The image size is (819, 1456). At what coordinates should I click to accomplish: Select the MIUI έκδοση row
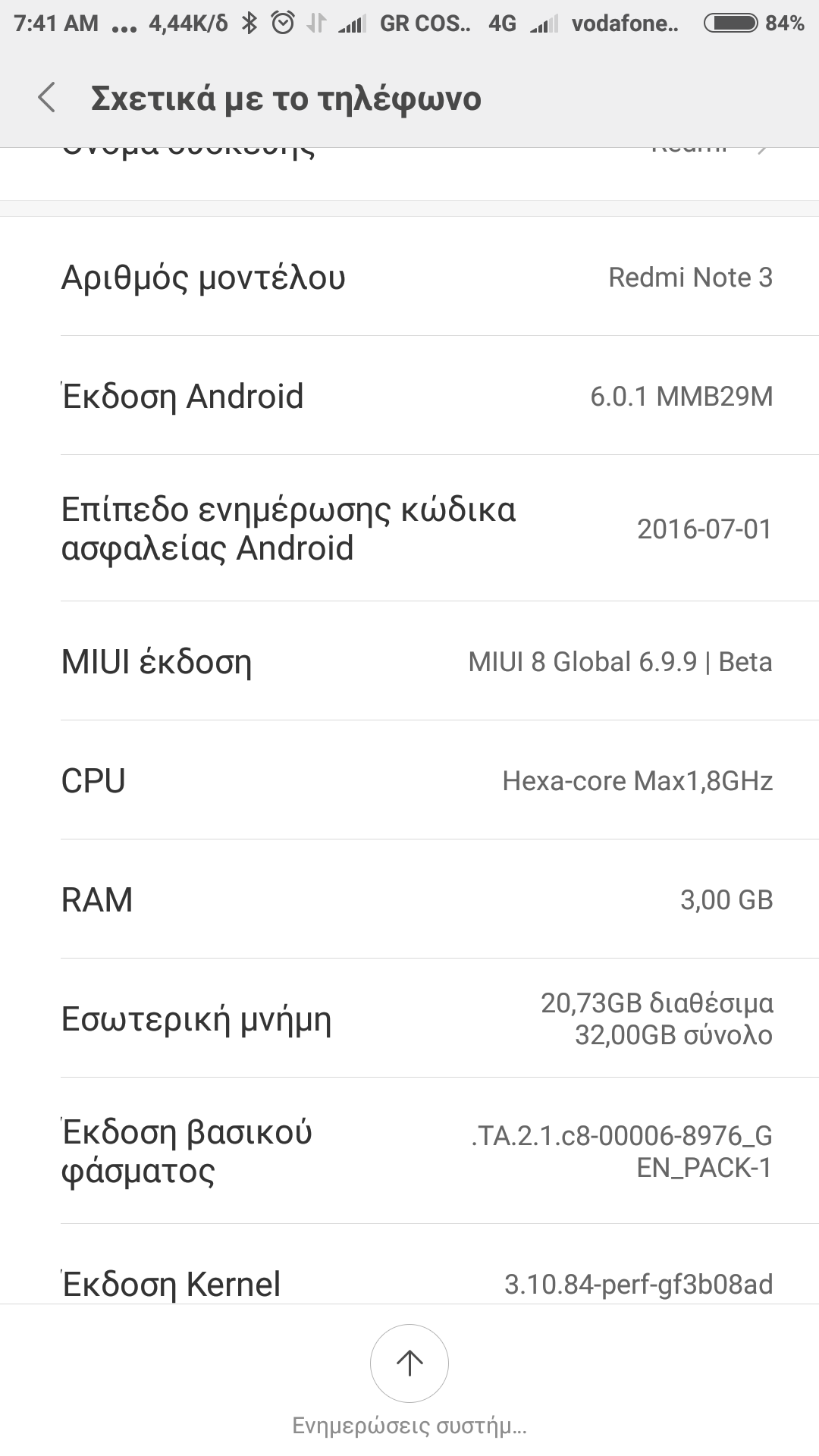409,661
